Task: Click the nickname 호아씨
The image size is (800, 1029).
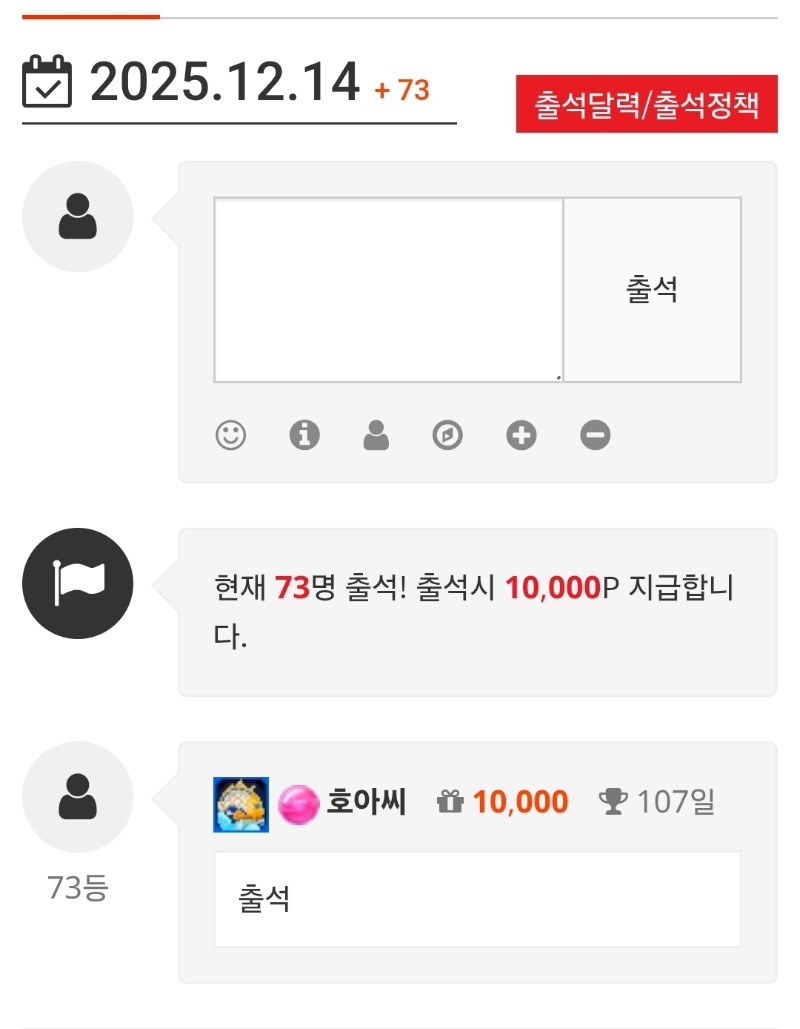Action: click(365, 800)
